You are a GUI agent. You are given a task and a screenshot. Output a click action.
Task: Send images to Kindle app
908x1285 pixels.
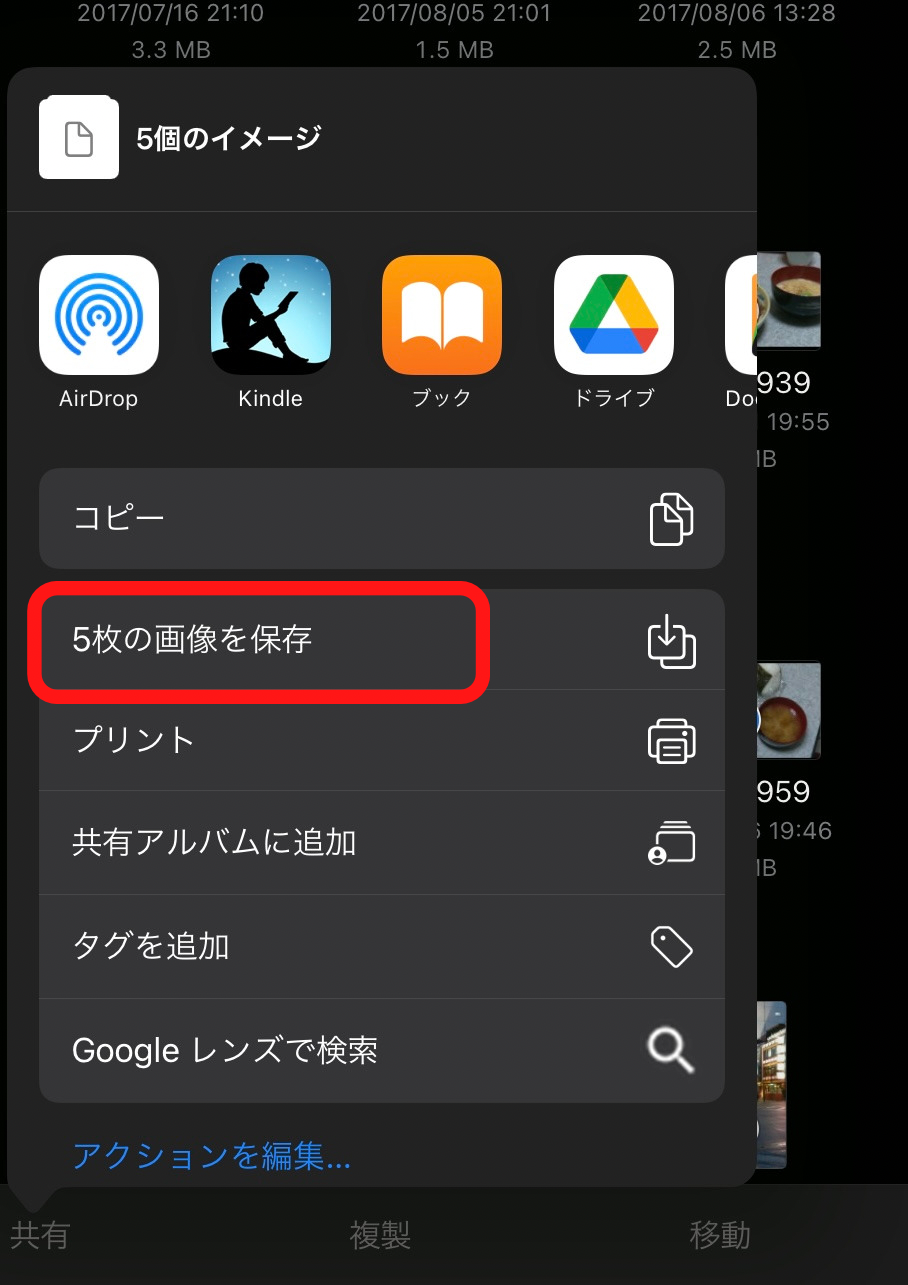(270, 314)
